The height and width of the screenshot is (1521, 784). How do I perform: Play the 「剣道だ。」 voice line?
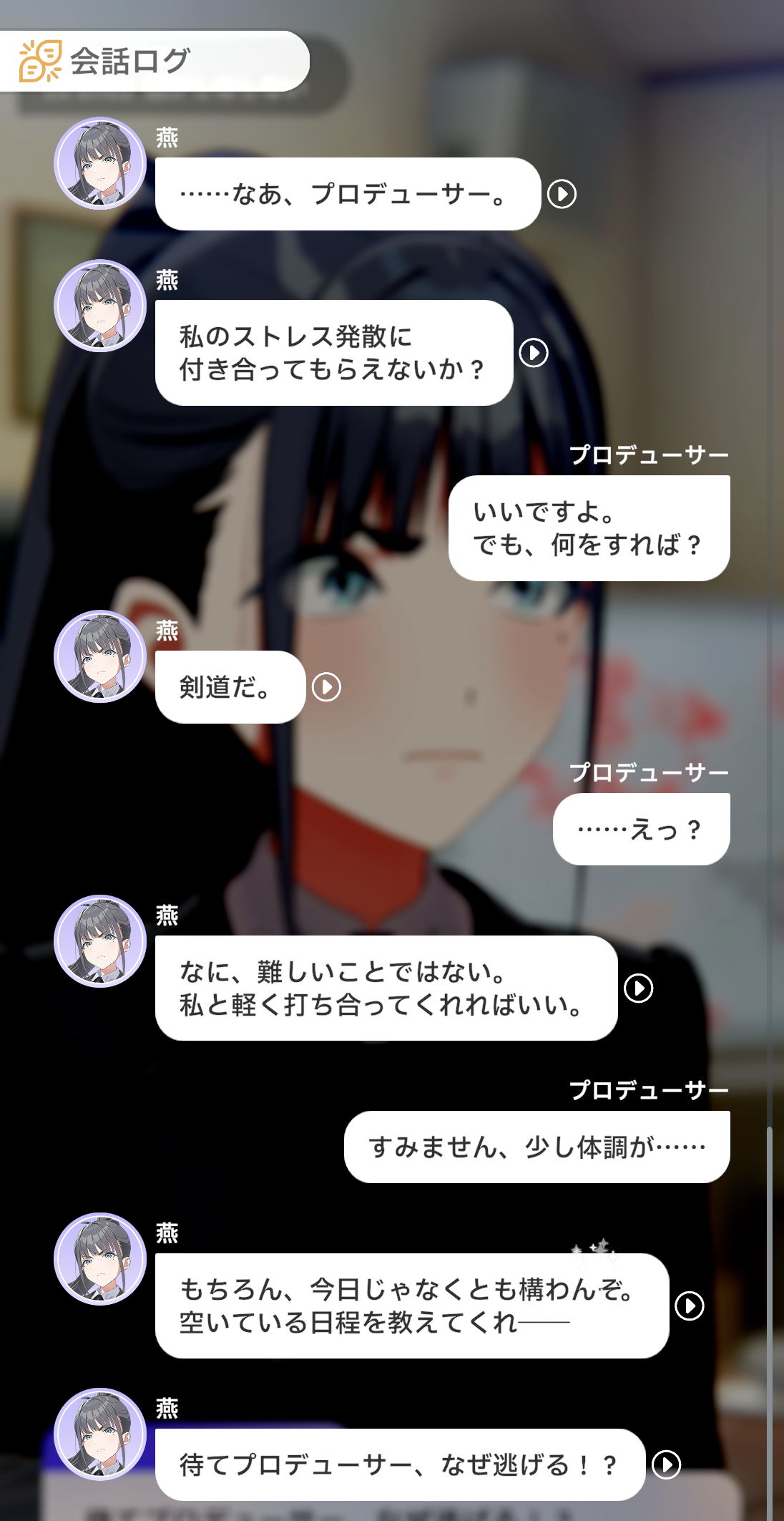click(327, 687)
